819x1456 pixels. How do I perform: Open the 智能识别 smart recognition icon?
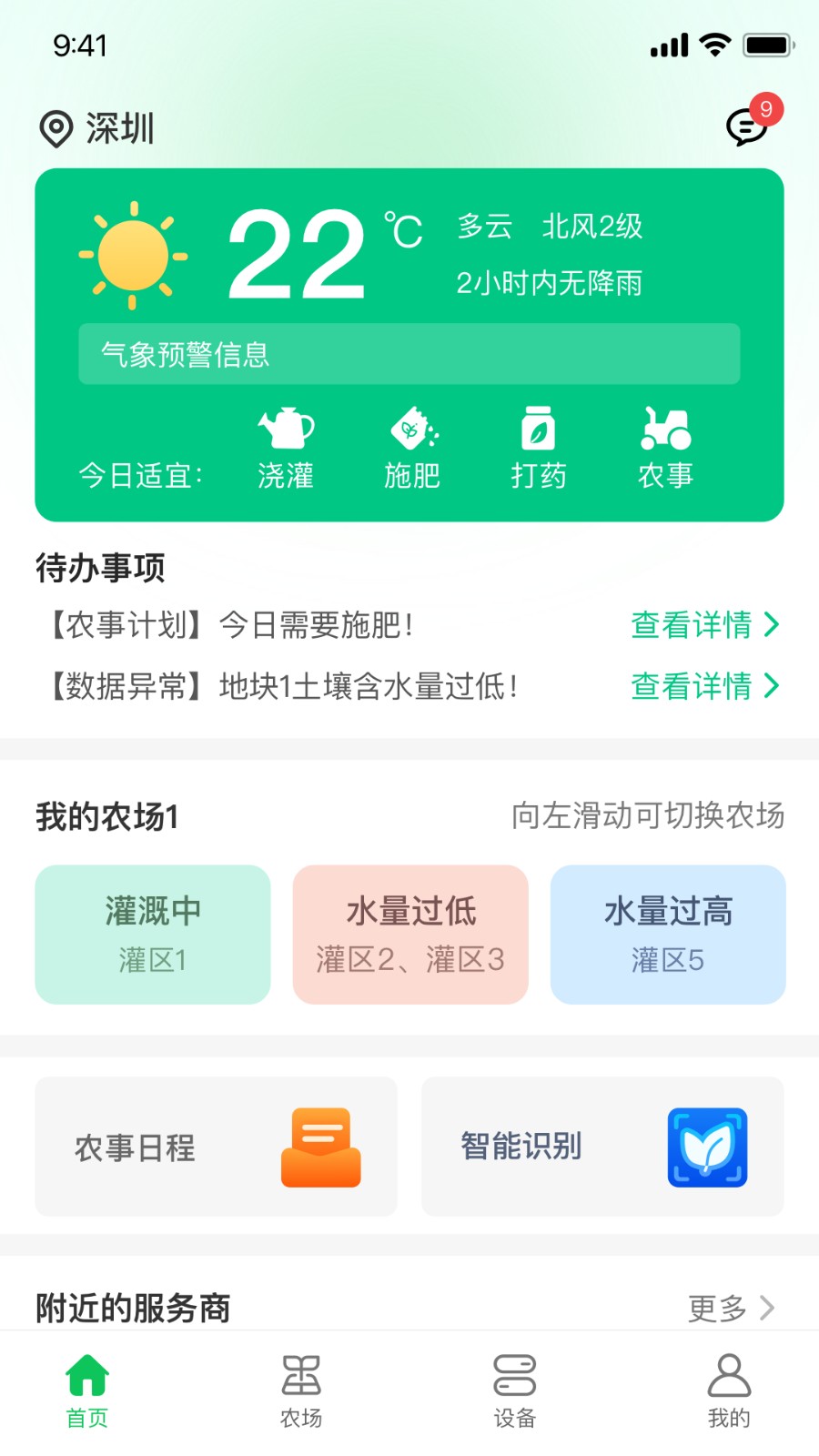[x=708, y=1147]
